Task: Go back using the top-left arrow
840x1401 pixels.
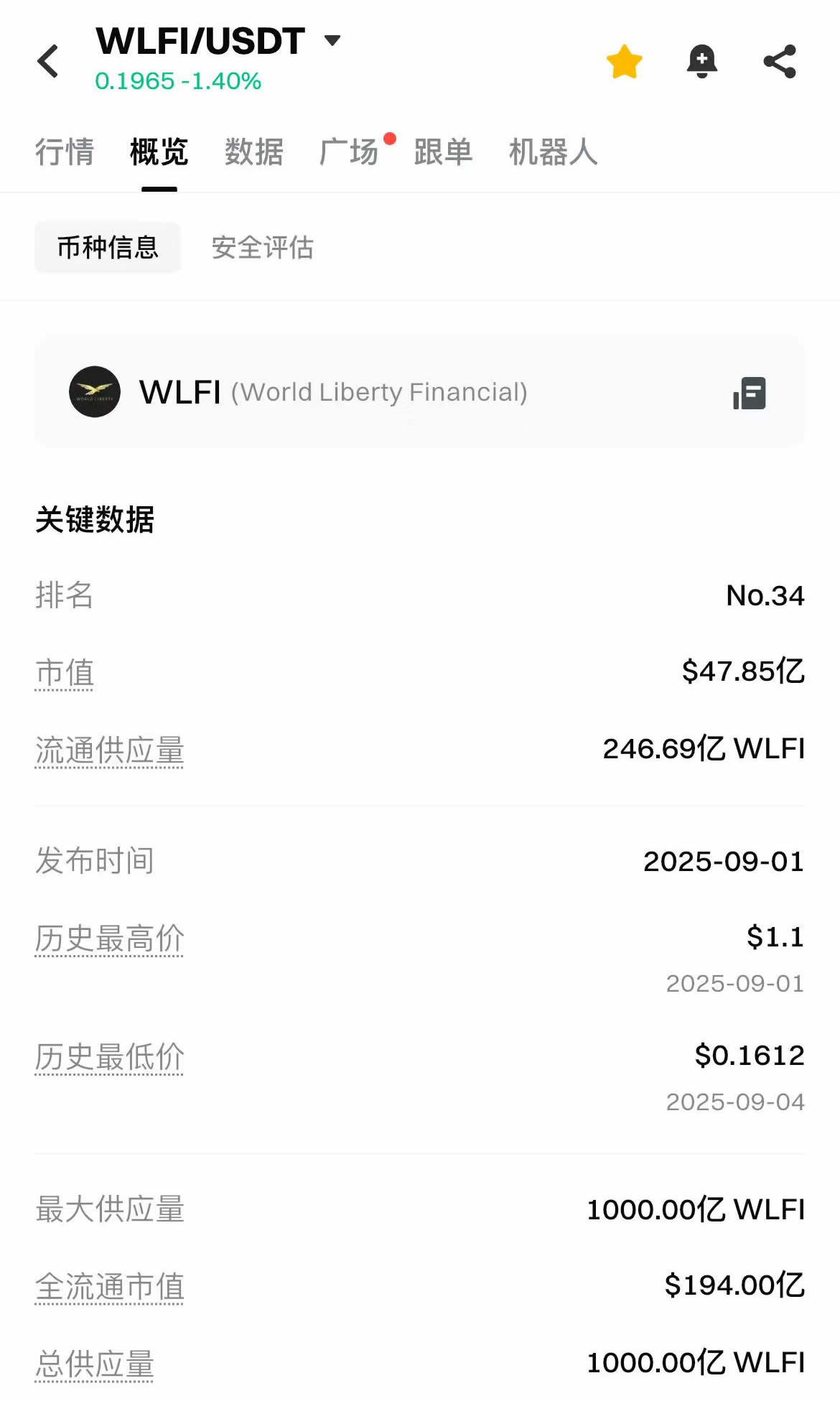Action: click(48, 61)
